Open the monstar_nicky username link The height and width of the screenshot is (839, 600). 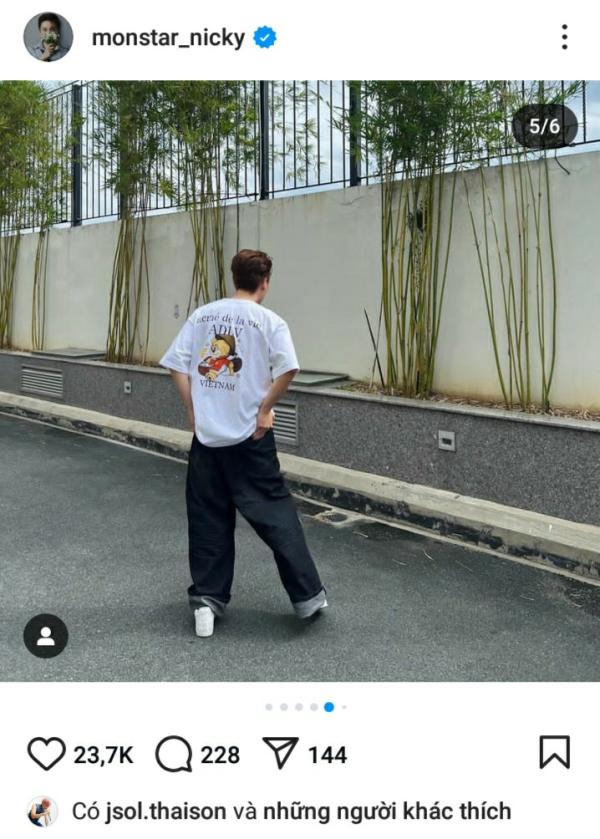[168, 38]
